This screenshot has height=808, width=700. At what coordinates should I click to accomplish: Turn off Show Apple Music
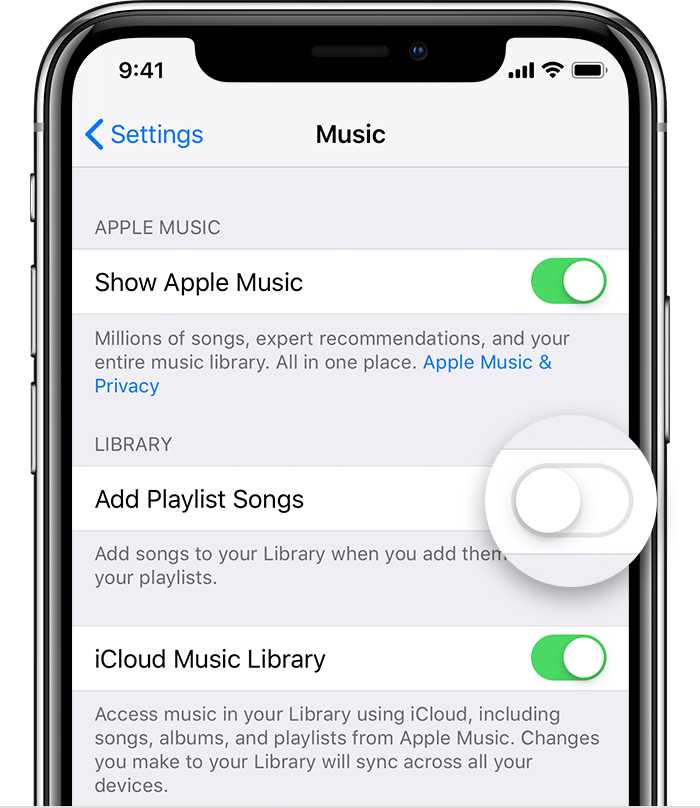(568, 282)
